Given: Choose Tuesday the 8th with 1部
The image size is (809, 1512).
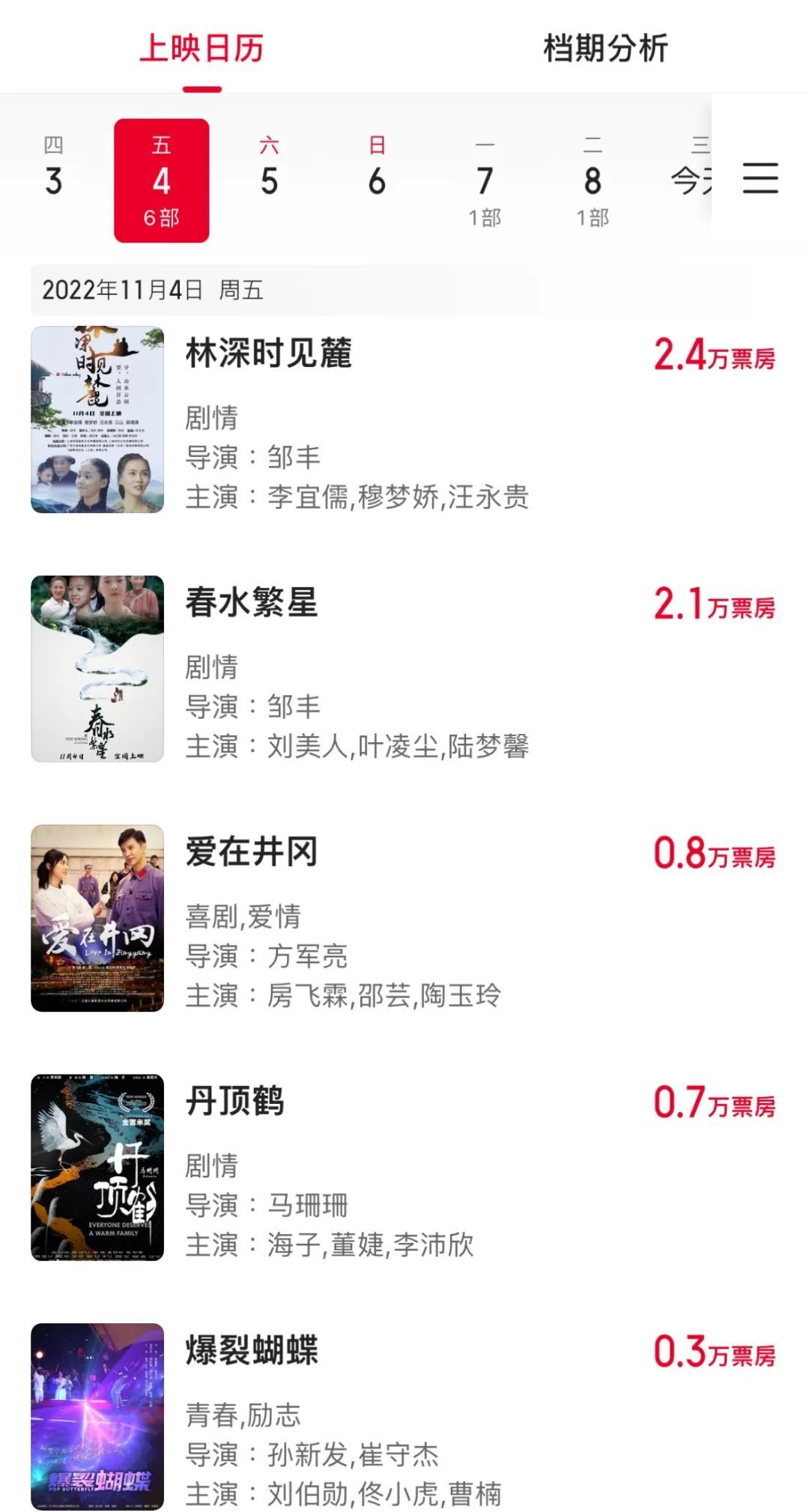Looking at the screenshot, I should 593,180.
